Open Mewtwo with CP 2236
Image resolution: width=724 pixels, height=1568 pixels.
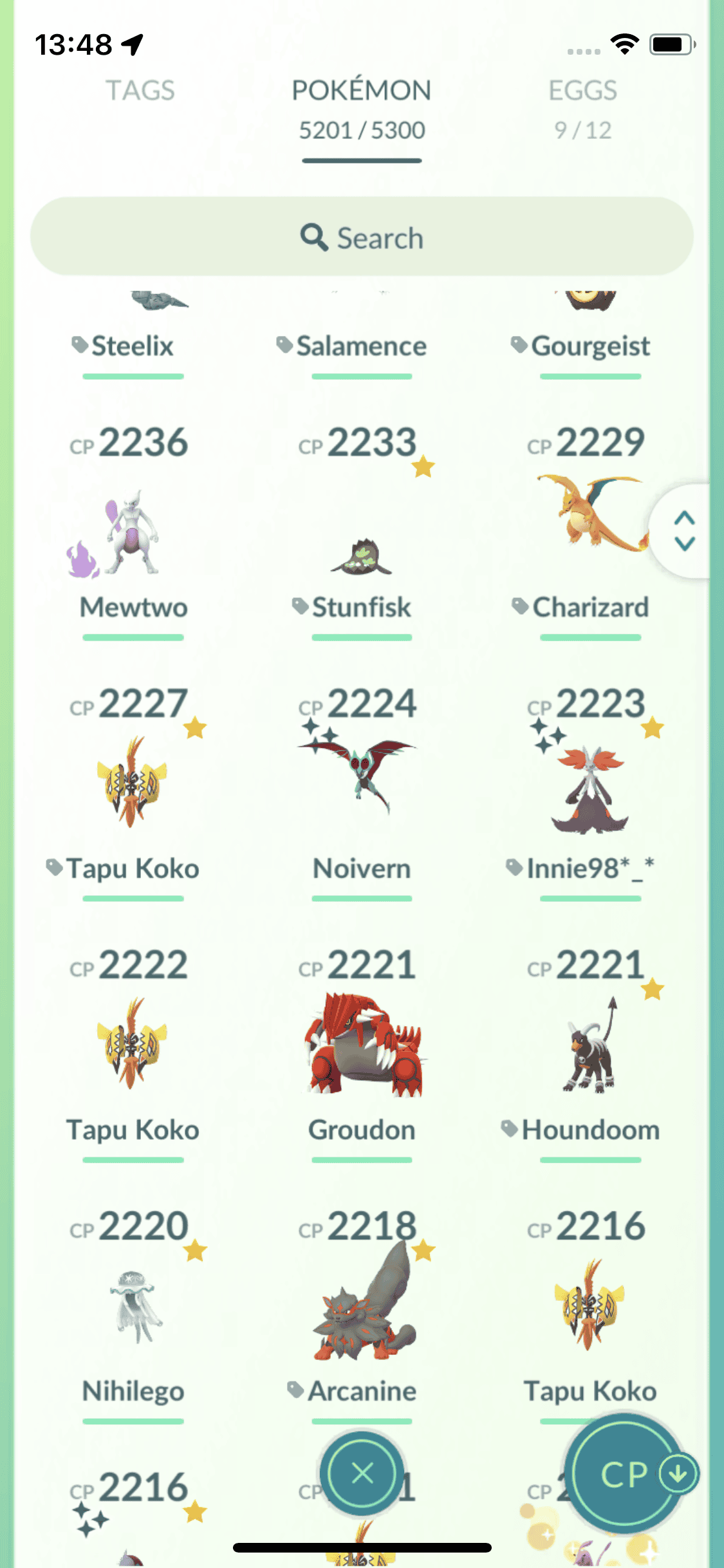tap(133, 534)
